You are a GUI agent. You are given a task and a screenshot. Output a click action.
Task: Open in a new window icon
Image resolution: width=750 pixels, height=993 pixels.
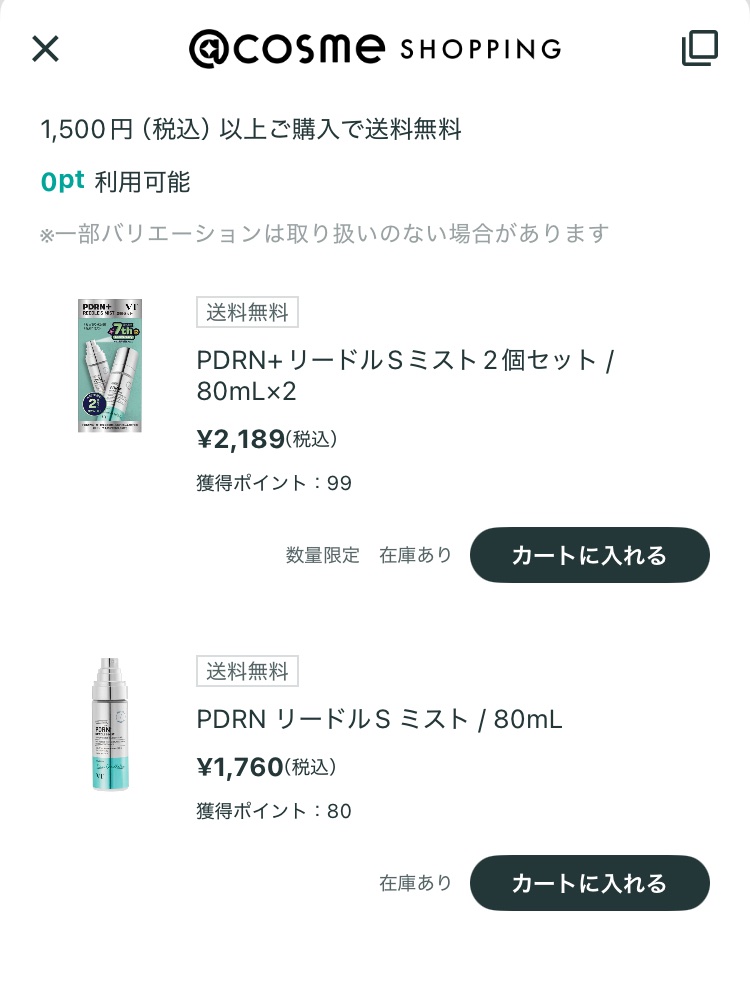coord(700,48)
